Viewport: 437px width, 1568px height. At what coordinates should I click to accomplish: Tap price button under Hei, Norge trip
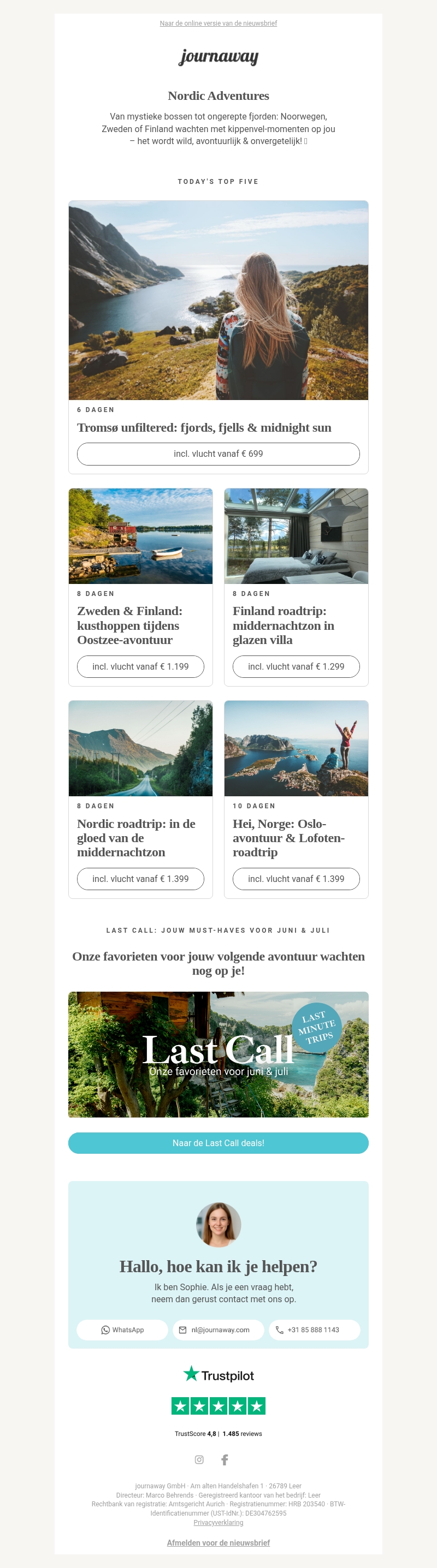(296, 879)
